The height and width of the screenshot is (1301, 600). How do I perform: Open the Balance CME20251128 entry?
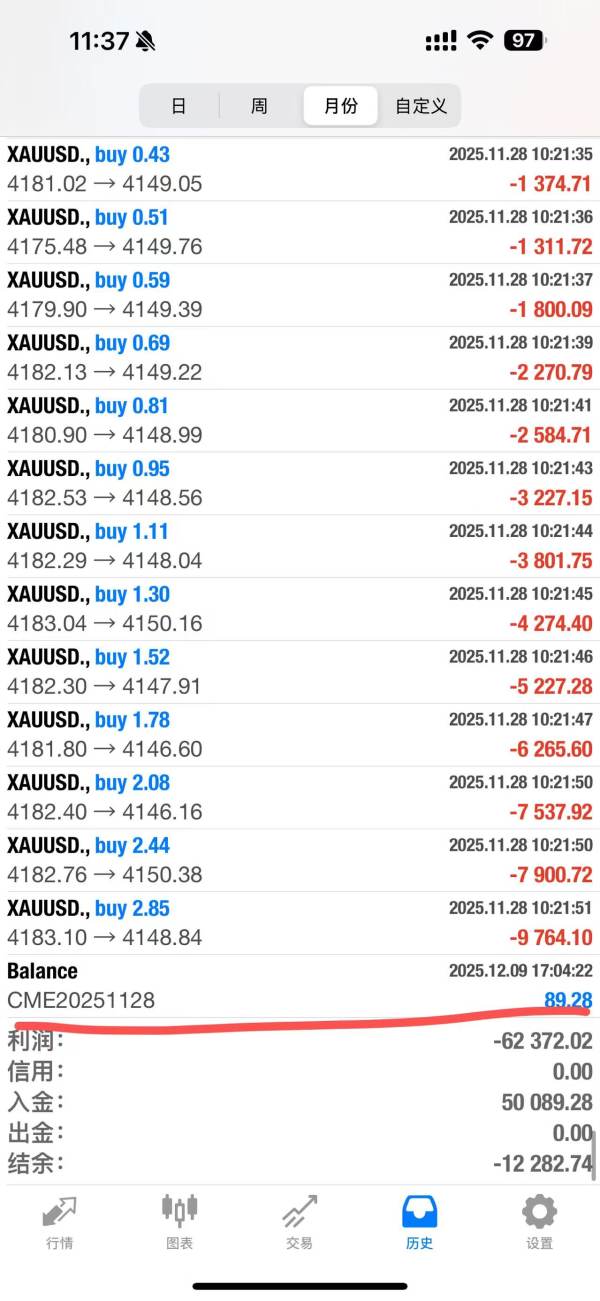(300, 986)
